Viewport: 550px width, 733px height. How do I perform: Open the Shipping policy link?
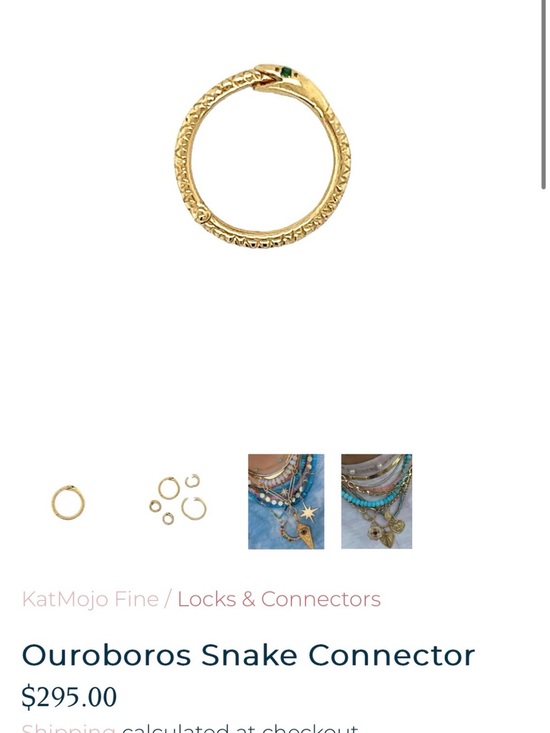click(x=68, y=728)
